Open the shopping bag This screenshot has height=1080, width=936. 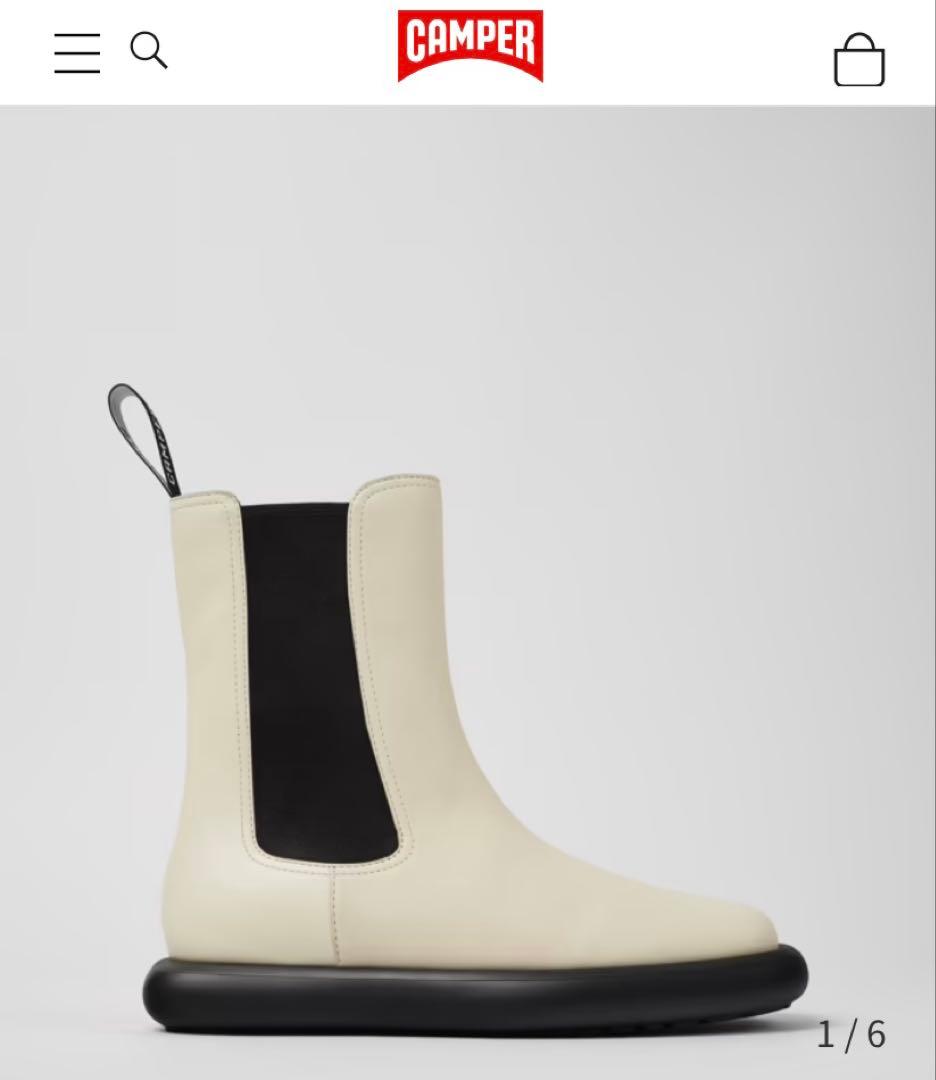tap(859, 60)
